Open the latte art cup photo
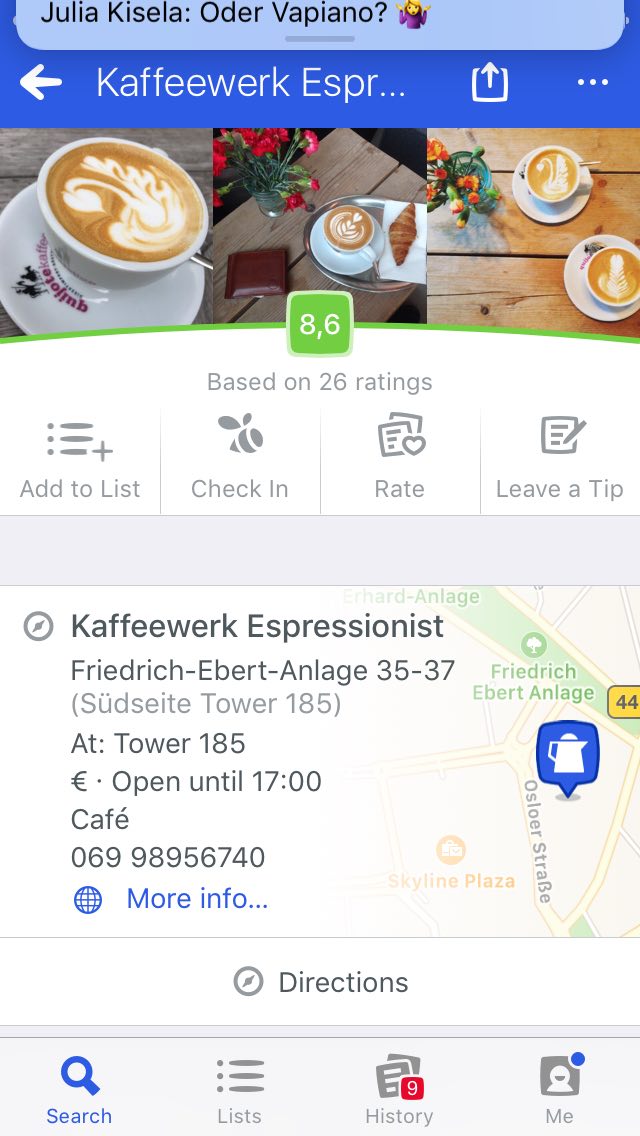 pos(105,230)
